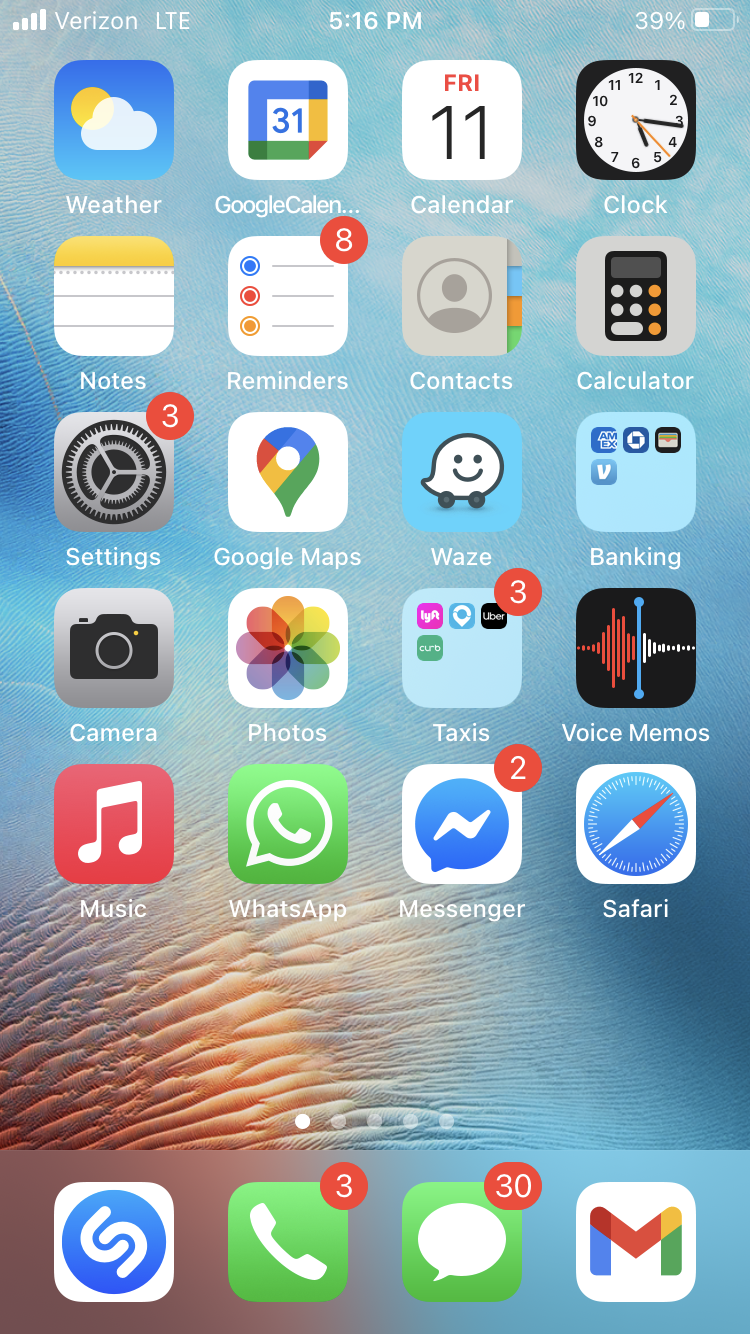Open Gmail from the dock
The image size is (750, 1334).
click(636, 1242)
